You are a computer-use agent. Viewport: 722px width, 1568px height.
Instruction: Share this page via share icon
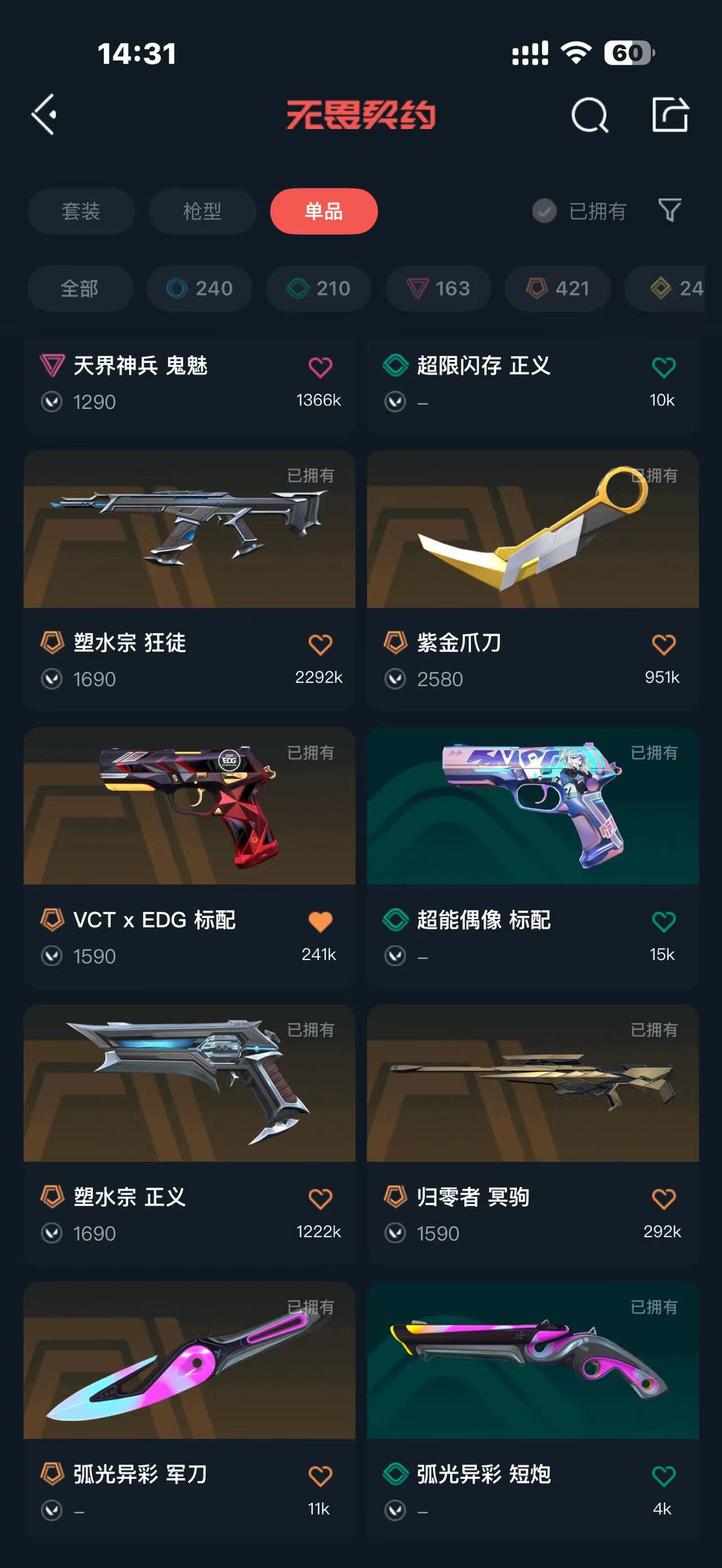click(670, 114)
